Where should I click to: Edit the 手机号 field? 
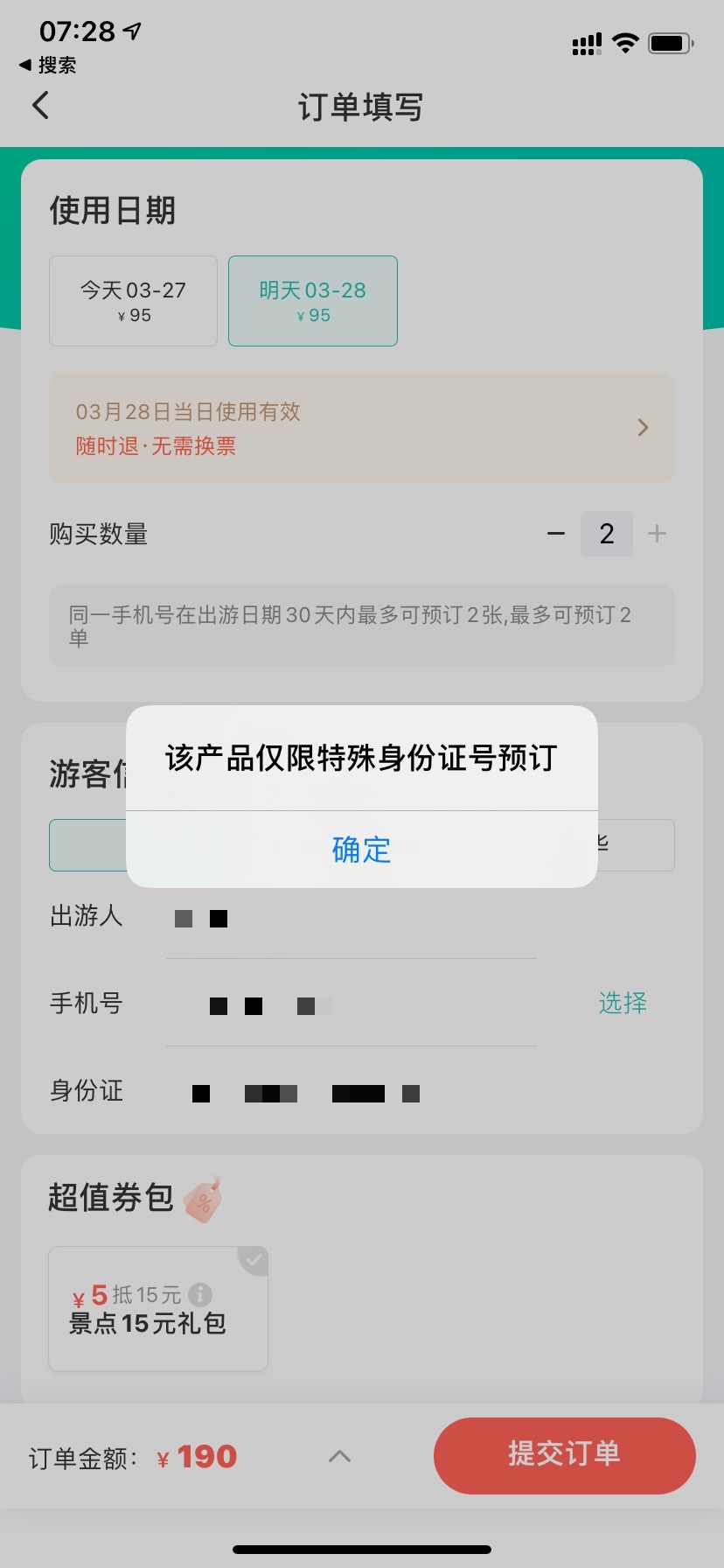[x=350, y=1005]
